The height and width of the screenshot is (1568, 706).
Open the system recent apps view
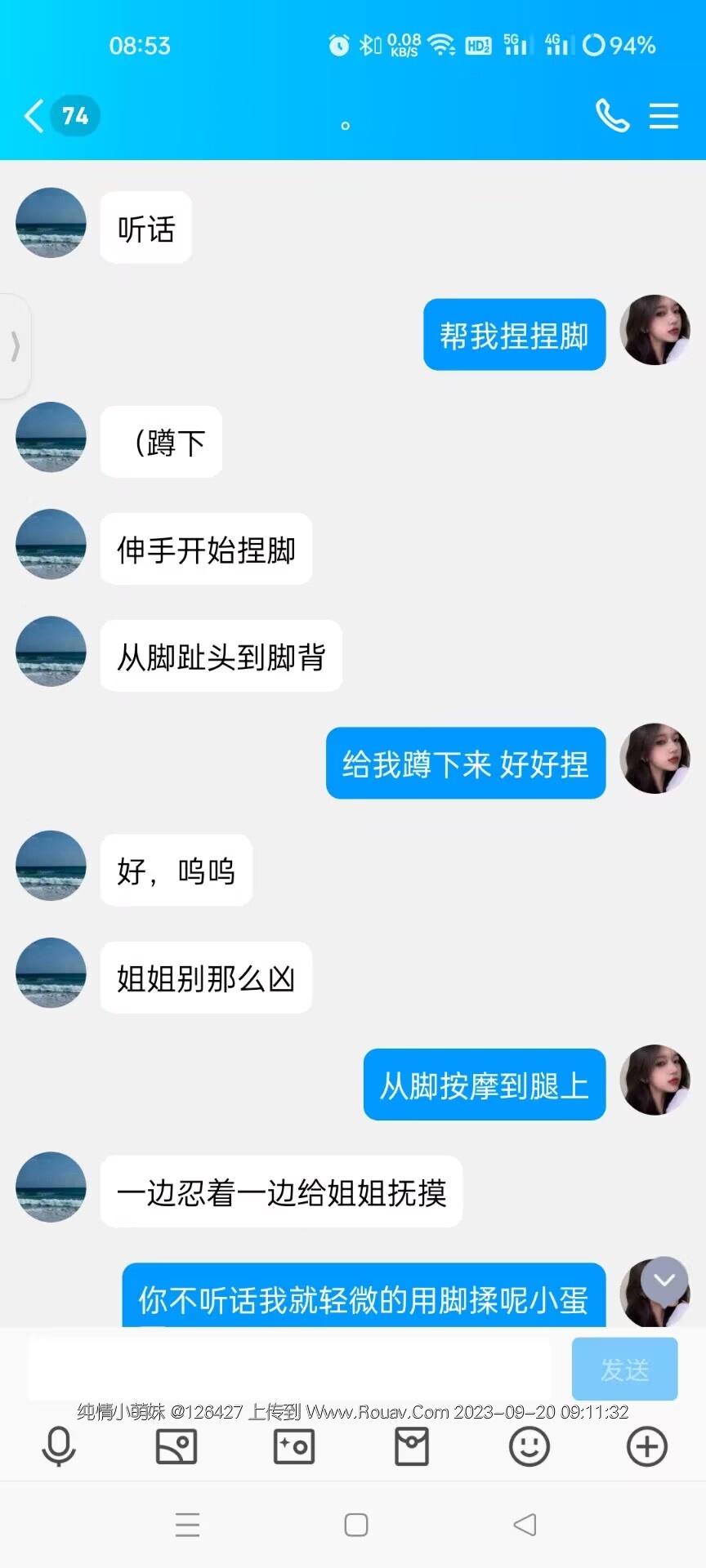[188, 1525]
